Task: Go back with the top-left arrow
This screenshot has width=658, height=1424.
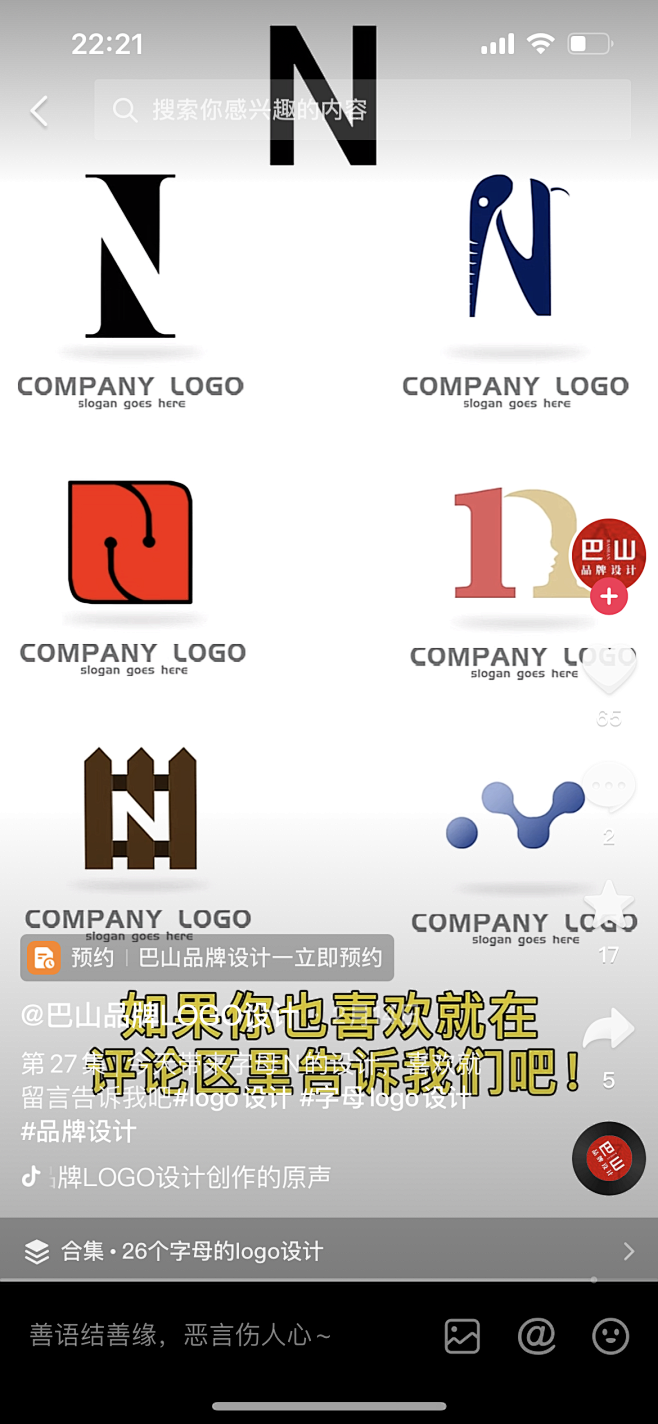Action: pyautogui.click(x=39, y=110)
